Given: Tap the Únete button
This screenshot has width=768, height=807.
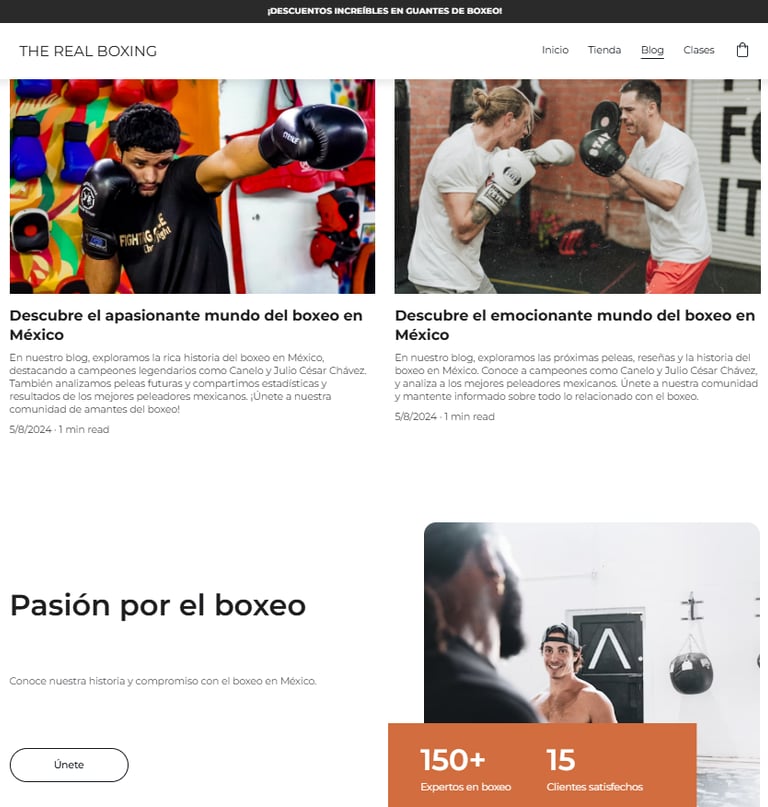Looking at the screenshot, I should click(69, 765).
